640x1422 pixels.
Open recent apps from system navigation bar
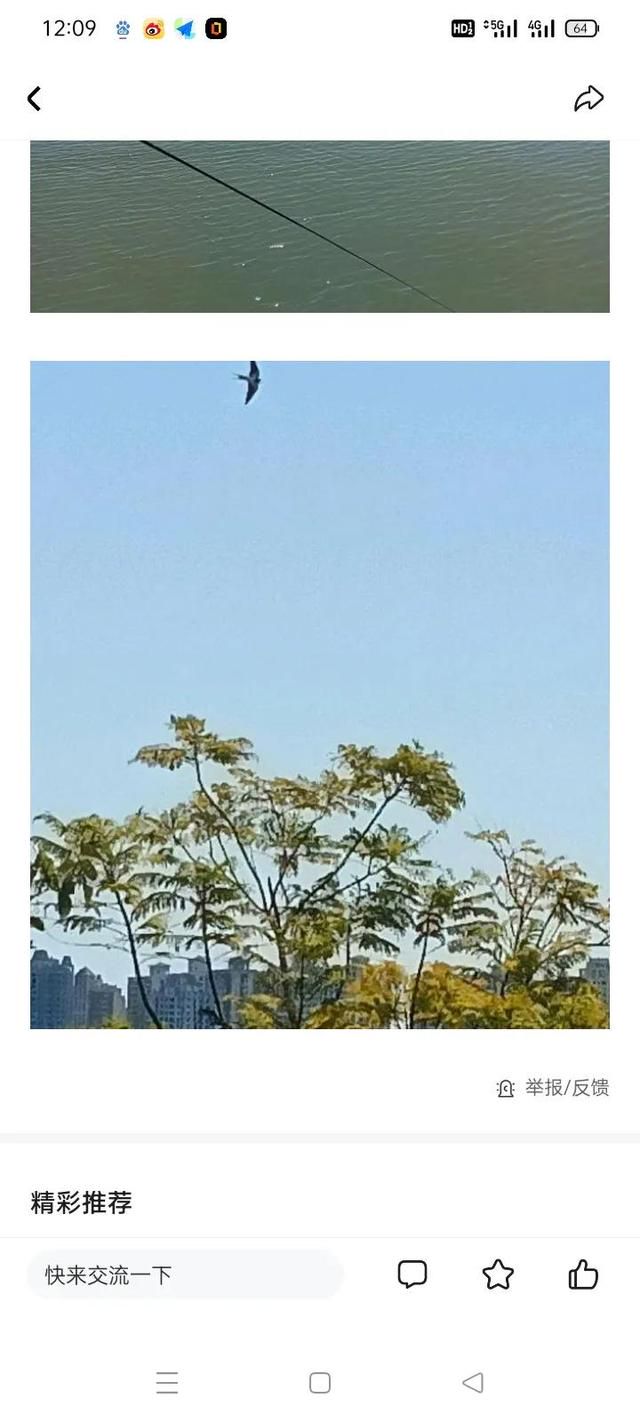(x=167, y=1383)
